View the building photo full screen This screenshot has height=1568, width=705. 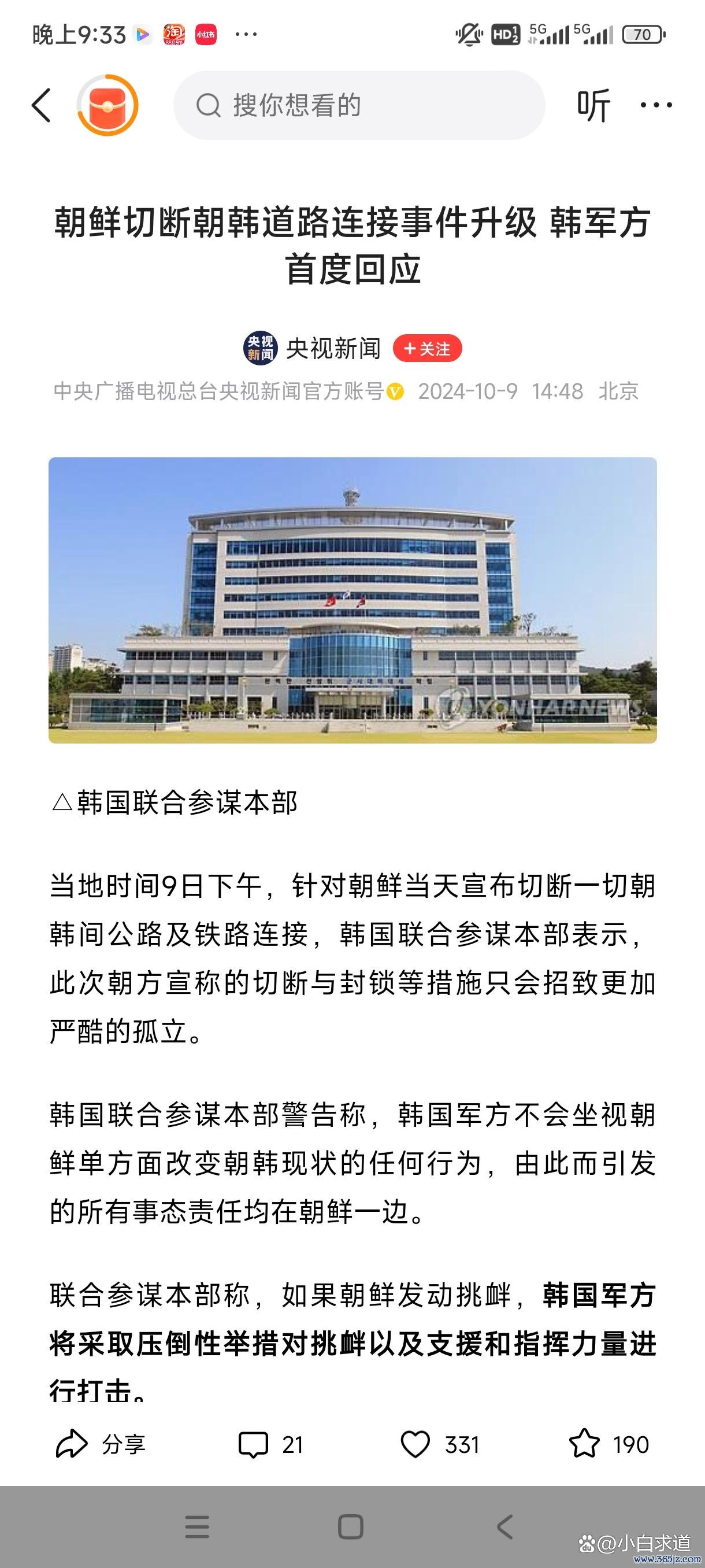pyautogui.click(x=353, y=600)
